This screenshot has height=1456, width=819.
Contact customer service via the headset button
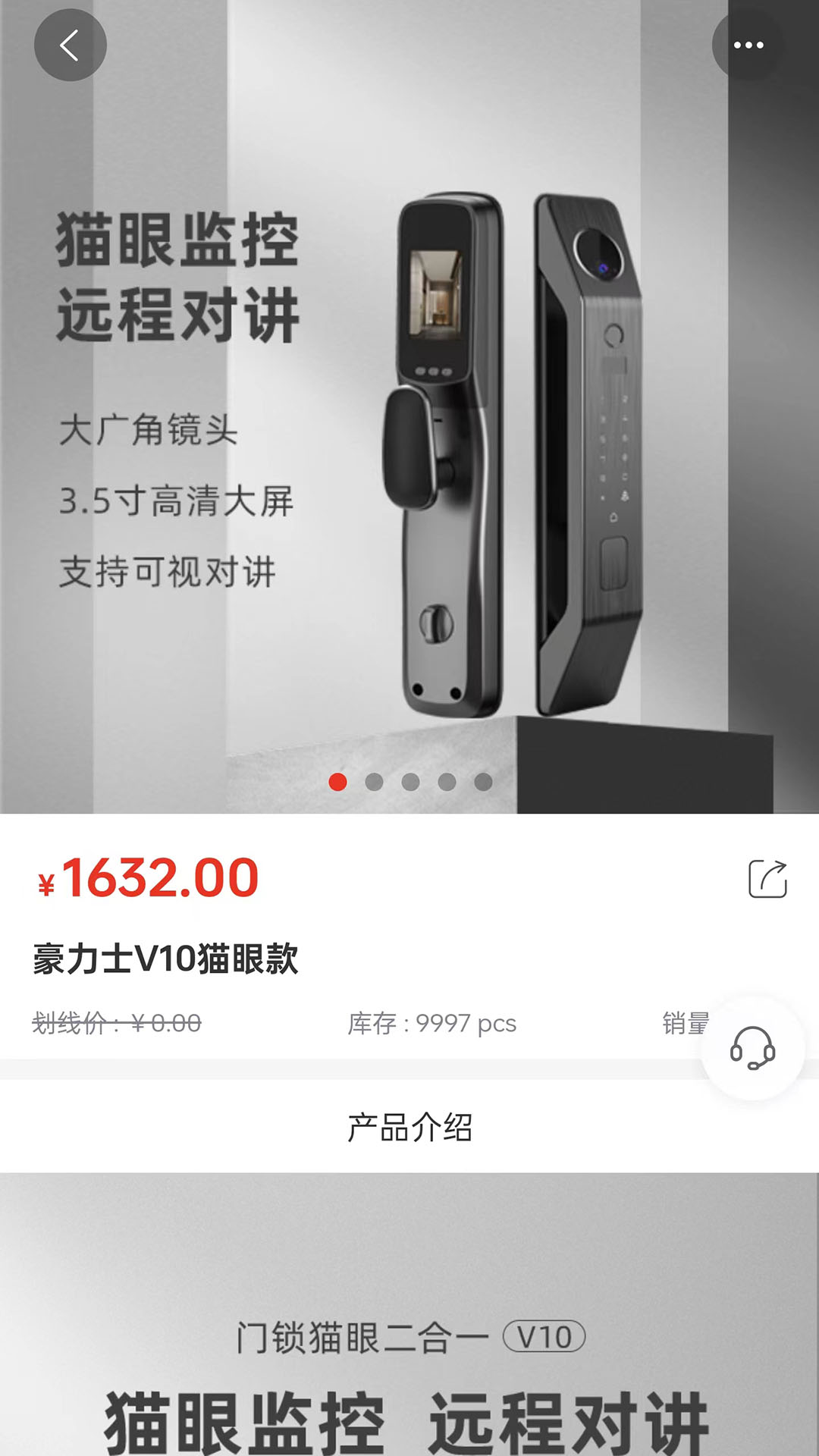coord(752,1049)
